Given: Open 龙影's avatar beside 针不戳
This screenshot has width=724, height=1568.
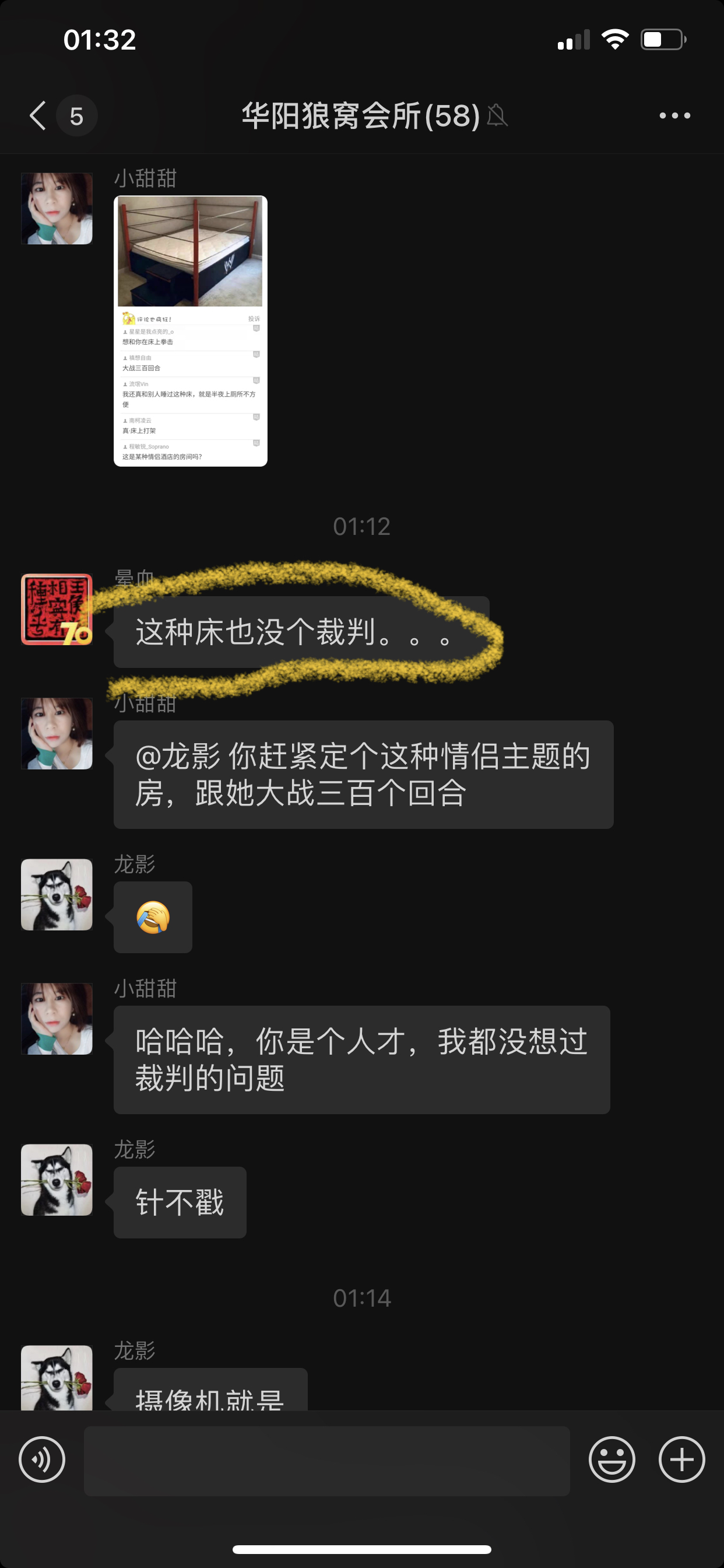Looking at the screenshot, I should tap(57, 1179).
